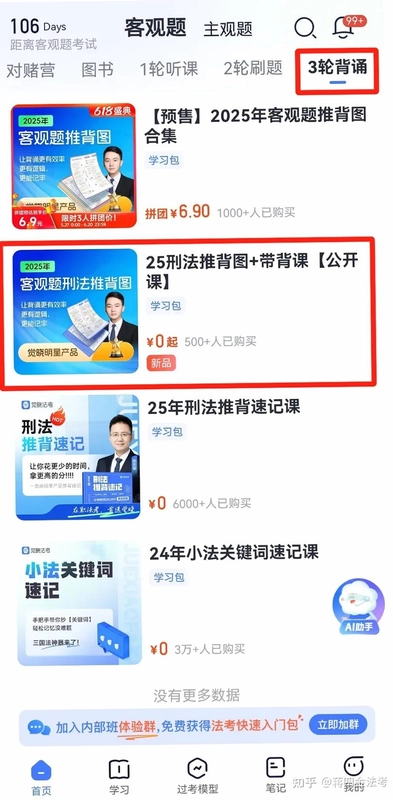393x800 pixels.
Task: Open 过考模型 bottom tab
Action: coord(198,776)
